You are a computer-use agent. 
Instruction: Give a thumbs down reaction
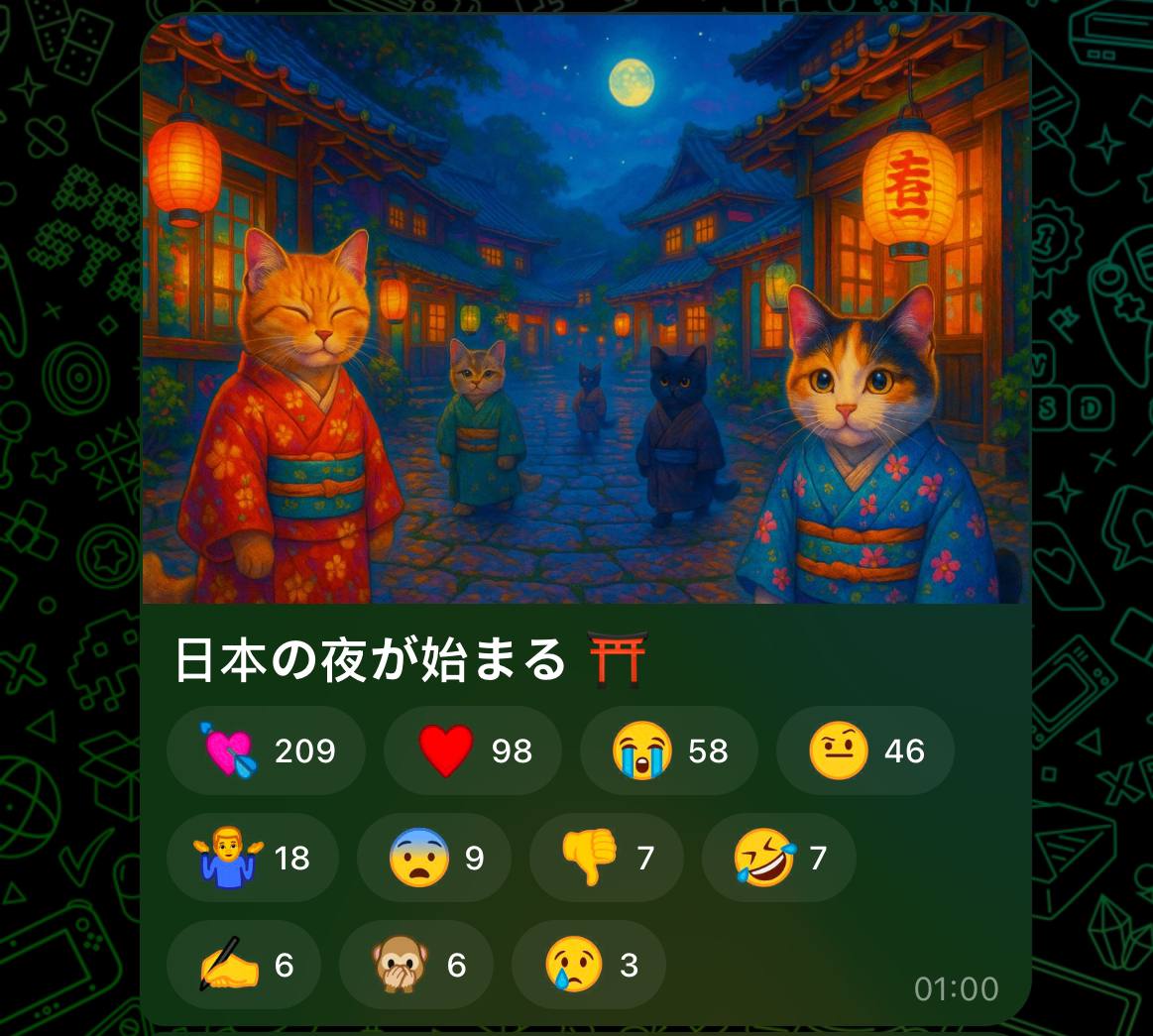click(x=606, y=858)
